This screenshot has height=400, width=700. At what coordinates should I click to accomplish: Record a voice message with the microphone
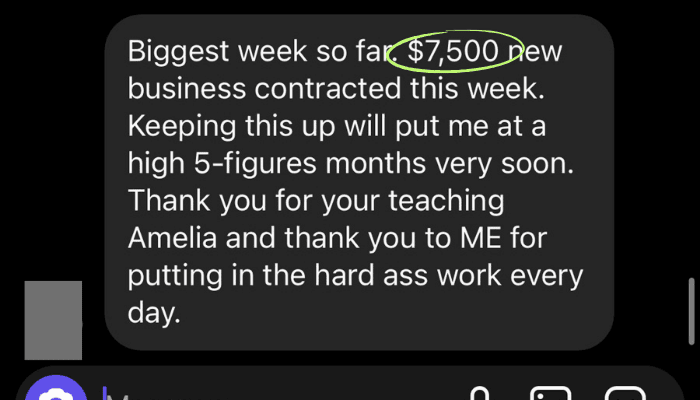[479, 393]
